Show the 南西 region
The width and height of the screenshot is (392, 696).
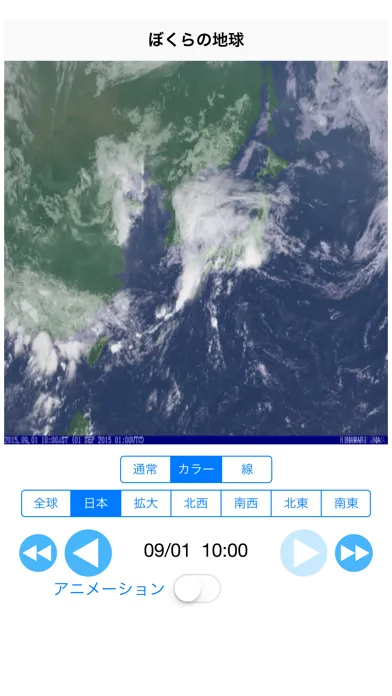tap(246, 503)
